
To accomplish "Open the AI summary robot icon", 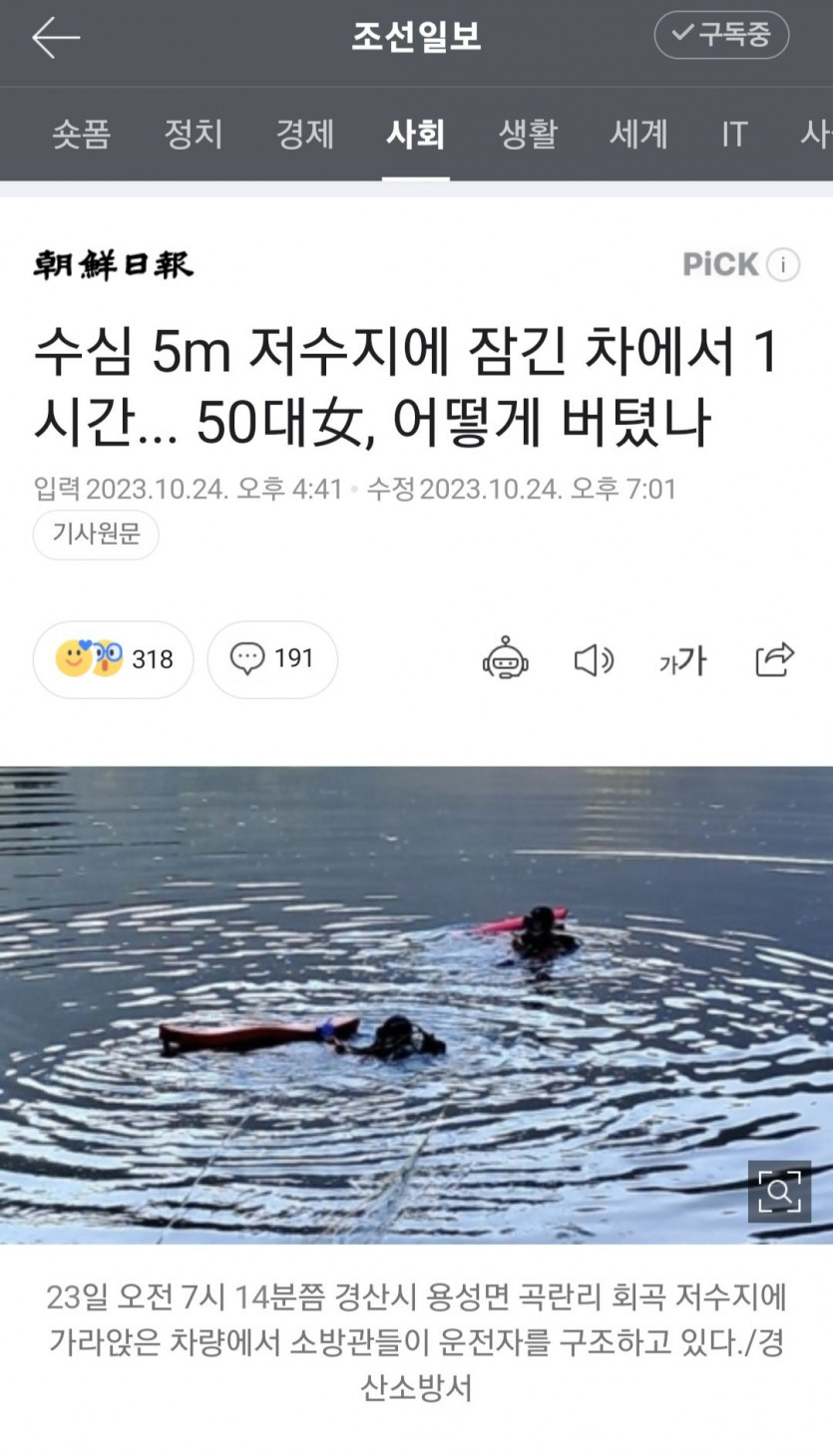I will point(506,659).
